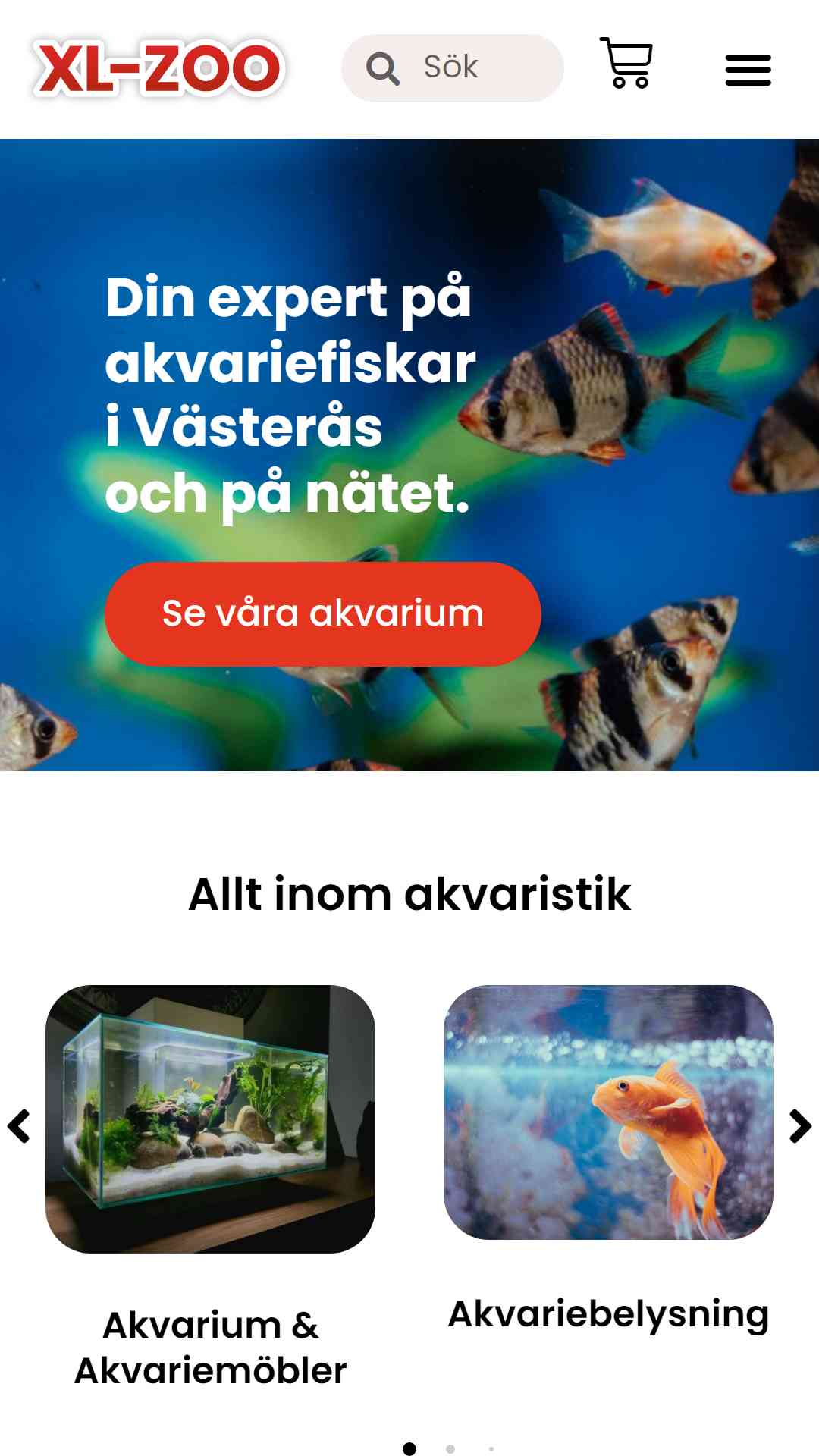
Task: Open the Akvarium & Akvariemöbler category
Action: (210, 1119)
